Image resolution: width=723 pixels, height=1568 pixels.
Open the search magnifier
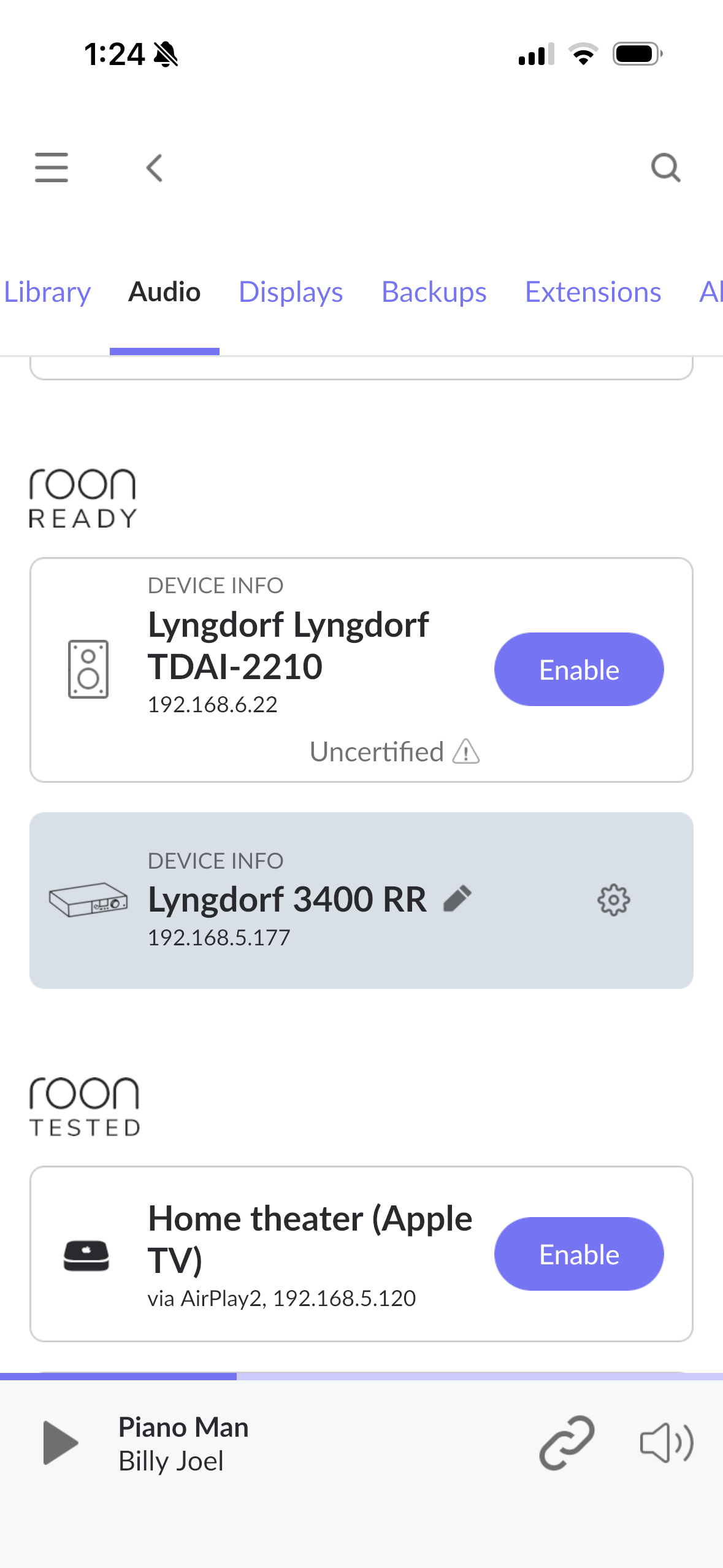tap(665, 167)
